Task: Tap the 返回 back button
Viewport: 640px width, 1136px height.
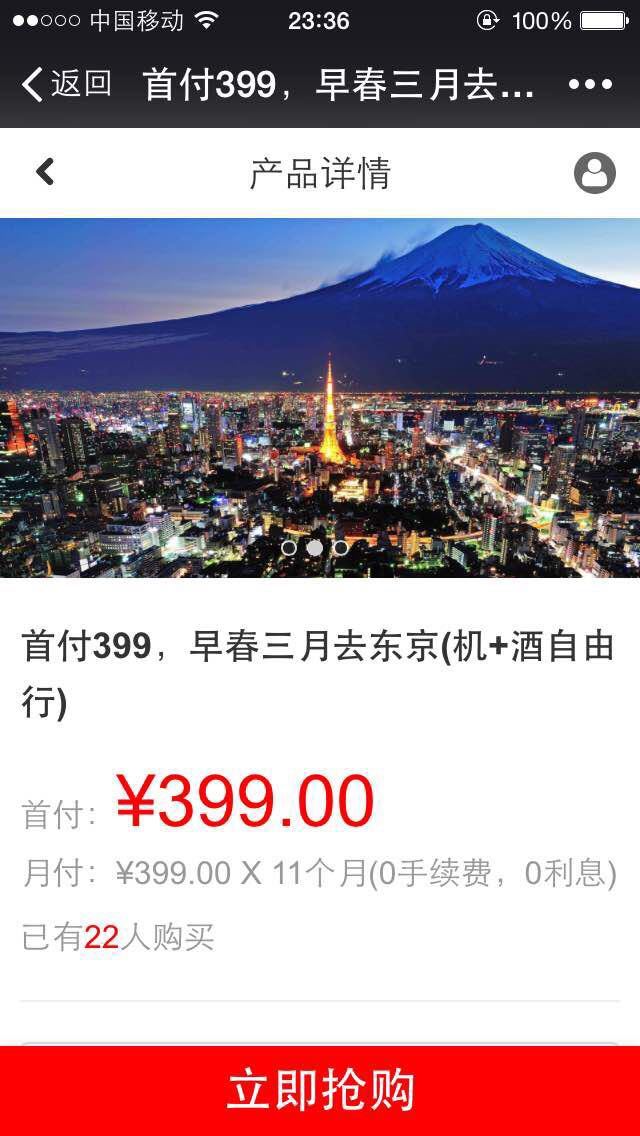Action: coord(67,85)
